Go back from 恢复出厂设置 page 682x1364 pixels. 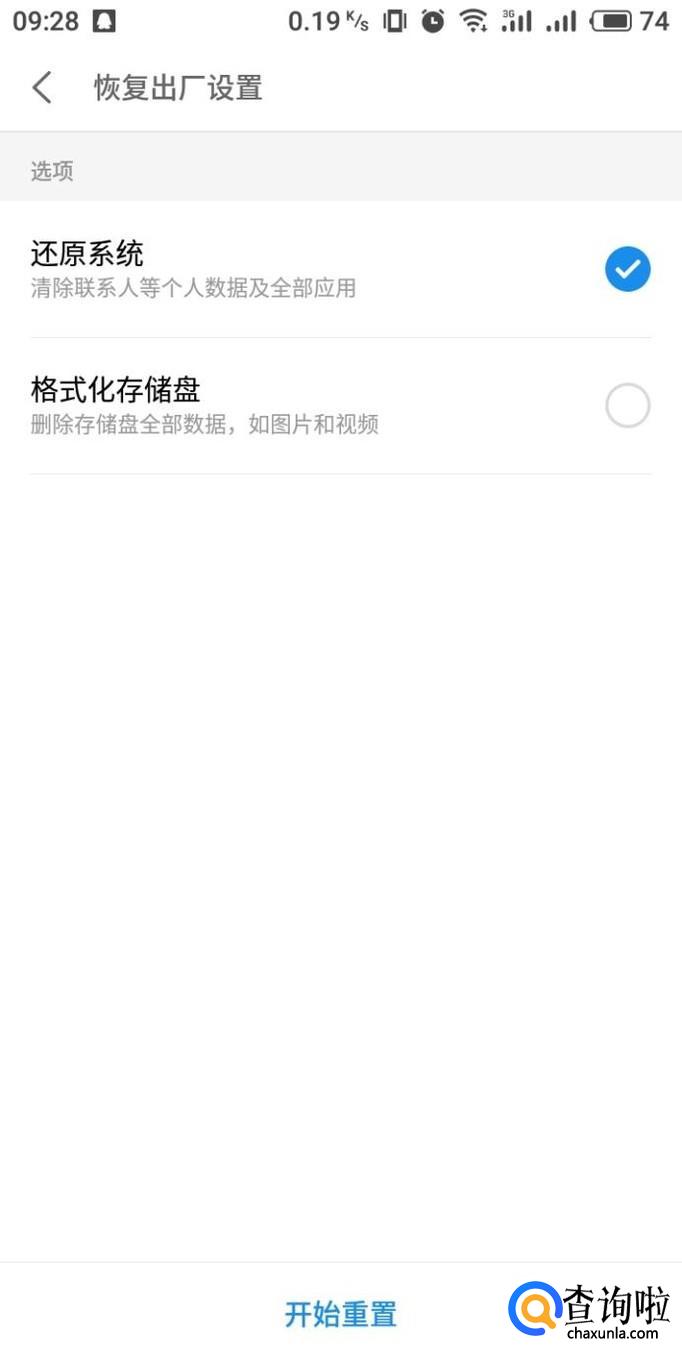coord(42,88)
